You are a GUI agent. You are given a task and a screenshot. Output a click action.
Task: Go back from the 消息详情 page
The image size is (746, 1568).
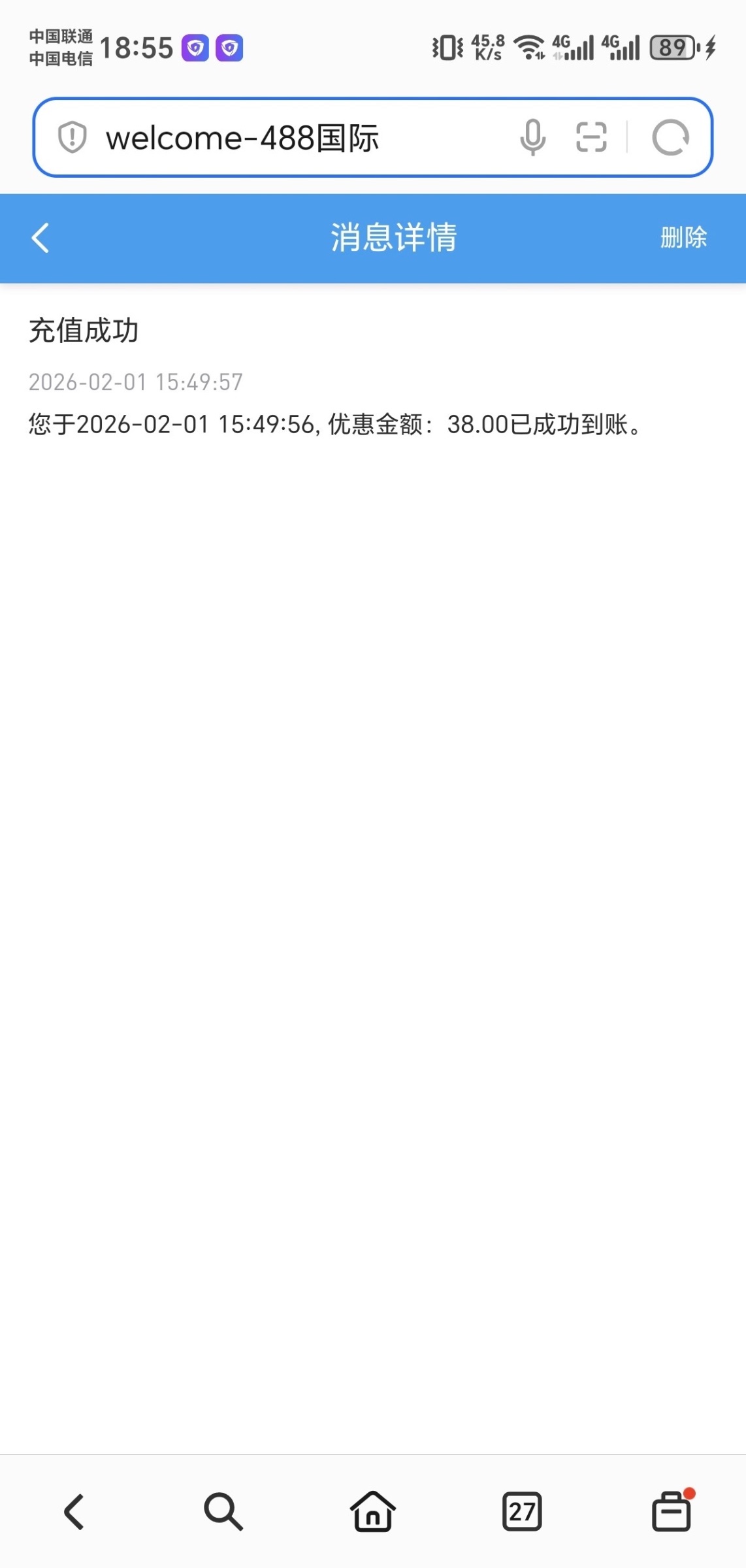tap(41, 238)
